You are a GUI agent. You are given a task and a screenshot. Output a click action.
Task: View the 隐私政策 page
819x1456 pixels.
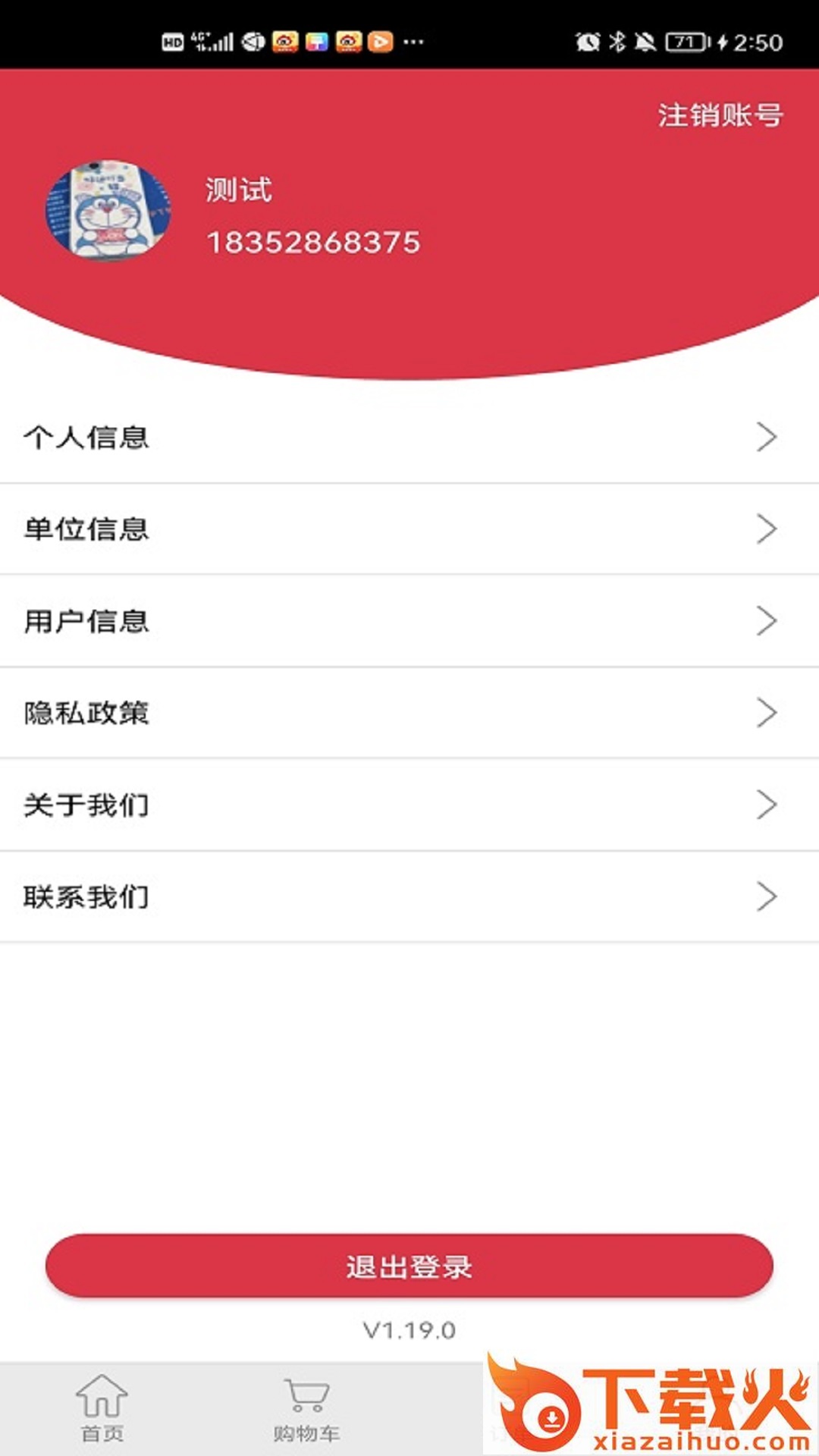pos(409,713)
